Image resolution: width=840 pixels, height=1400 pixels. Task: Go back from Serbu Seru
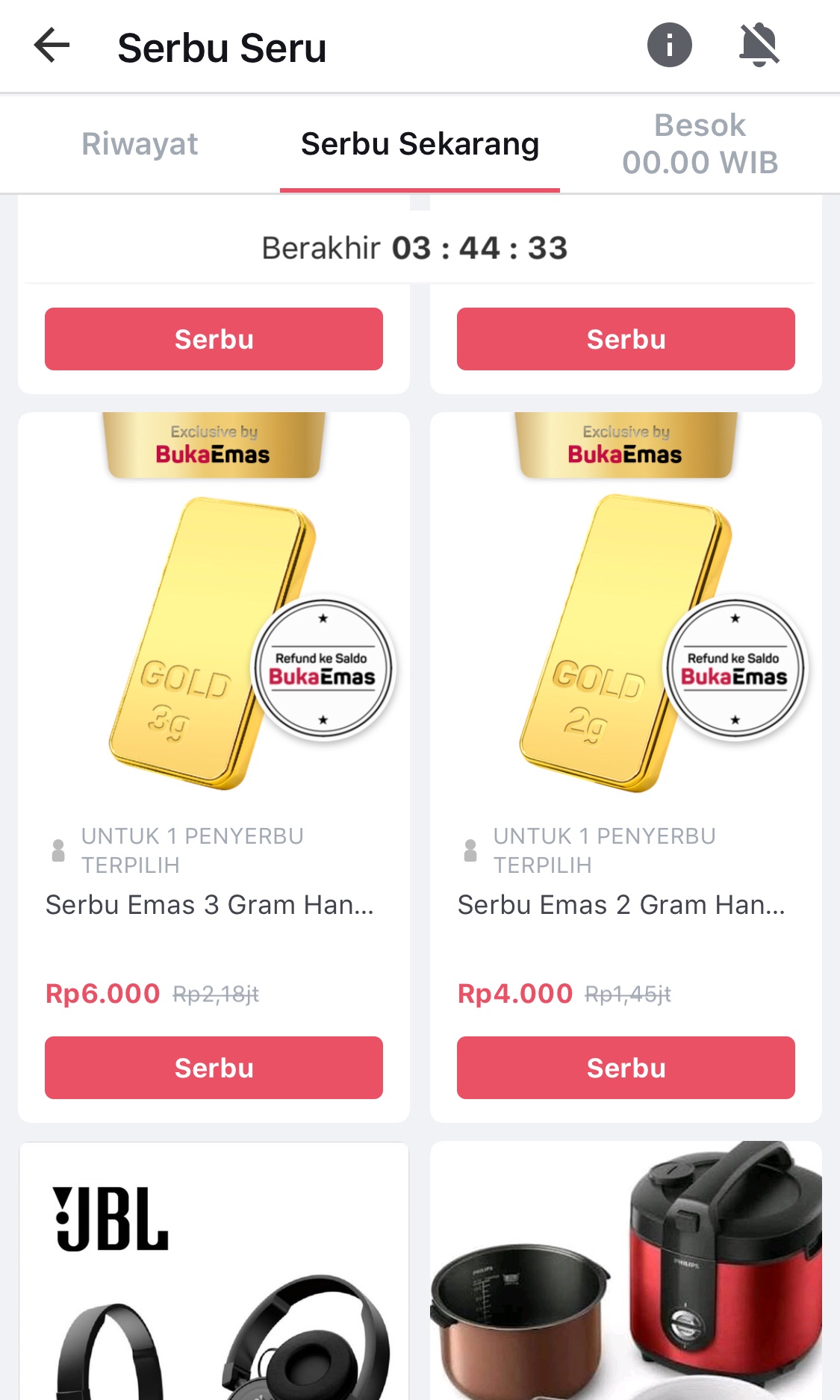(52, 46)
